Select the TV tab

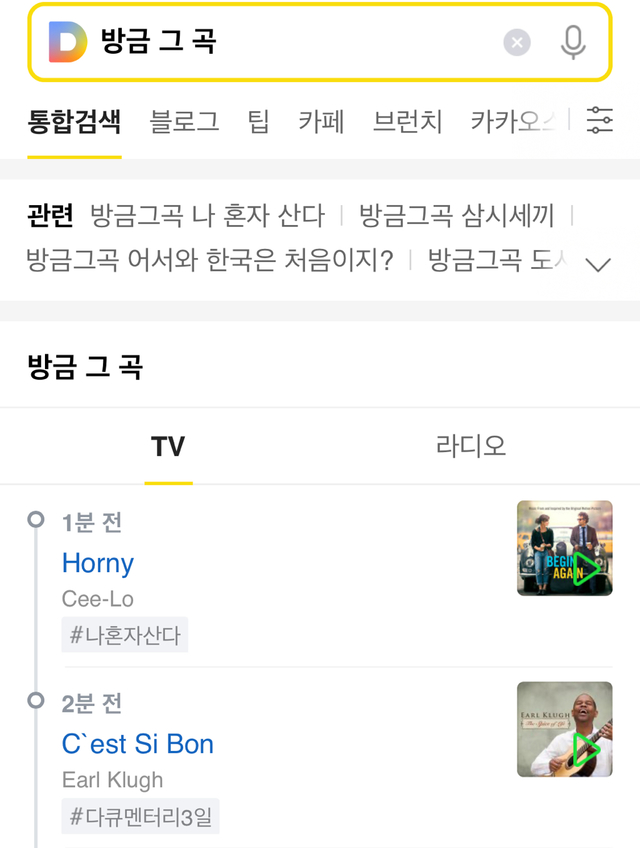click(x=168, y=446)
